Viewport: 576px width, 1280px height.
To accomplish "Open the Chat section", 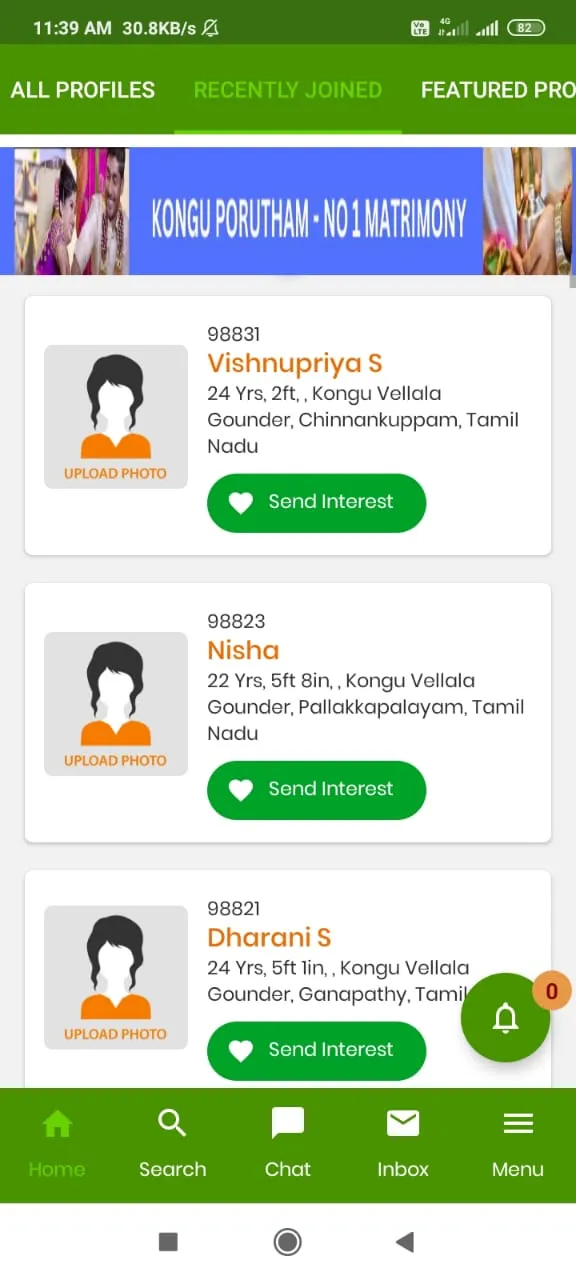I will click(288, 1145).
